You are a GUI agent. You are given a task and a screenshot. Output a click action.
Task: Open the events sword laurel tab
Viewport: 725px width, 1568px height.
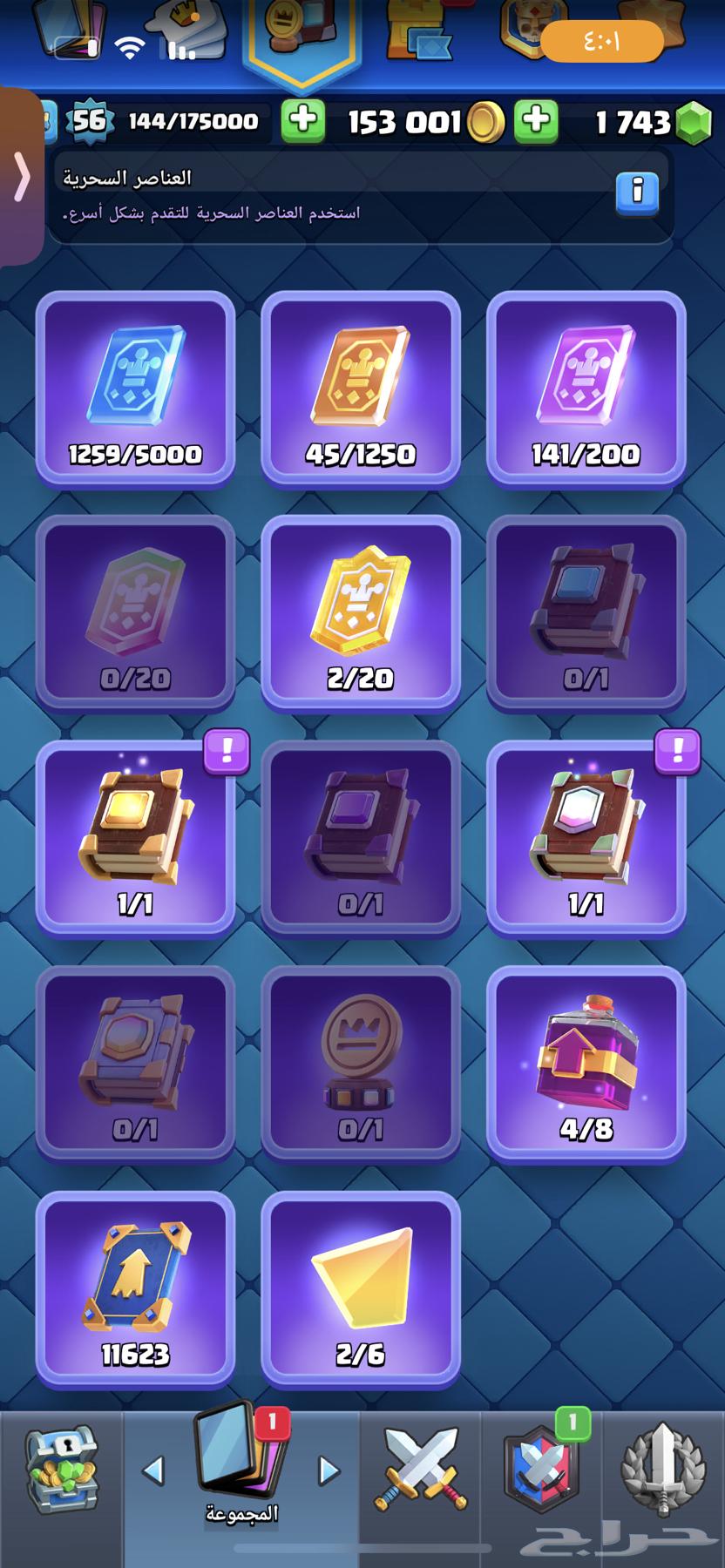[x=662, y=1470]
